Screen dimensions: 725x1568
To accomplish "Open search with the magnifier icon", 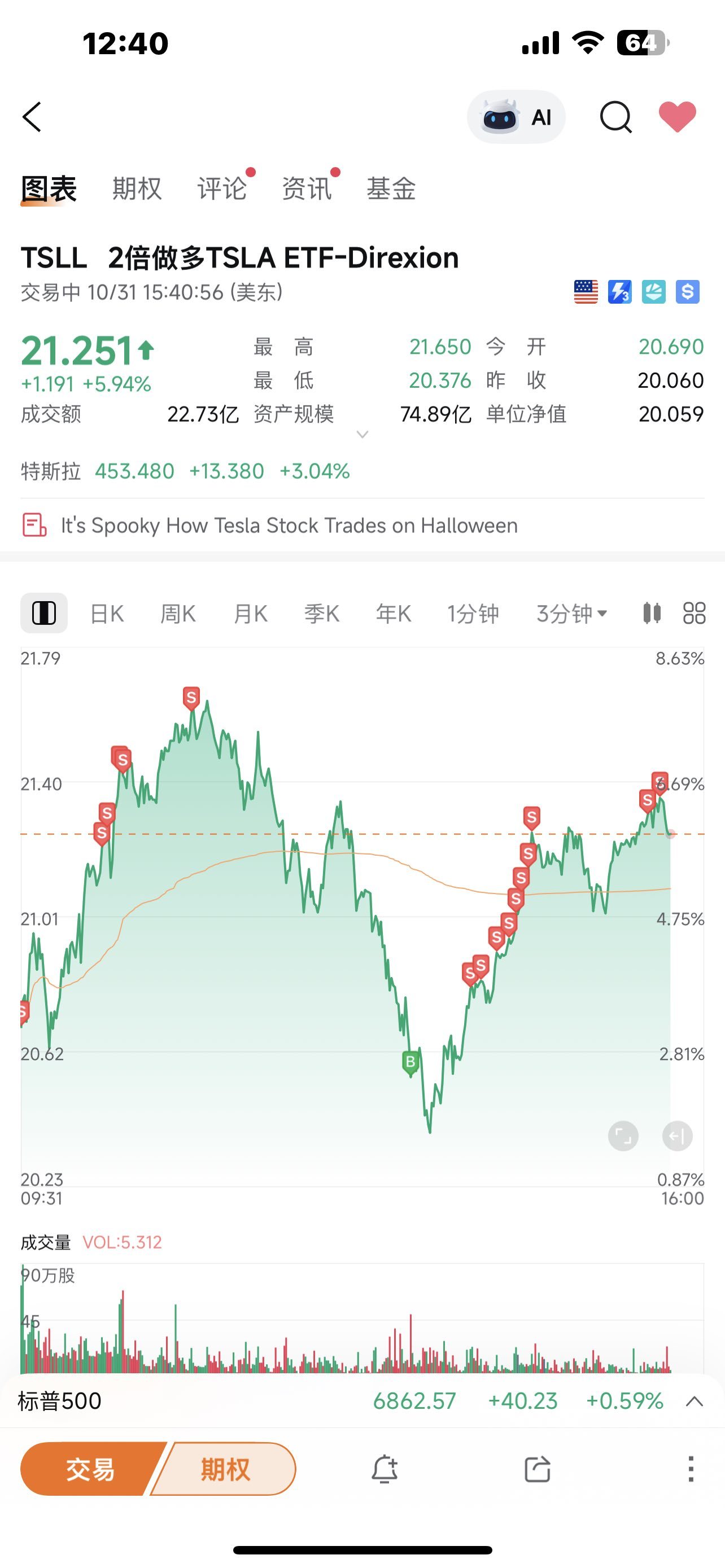I will click(615, 117).
